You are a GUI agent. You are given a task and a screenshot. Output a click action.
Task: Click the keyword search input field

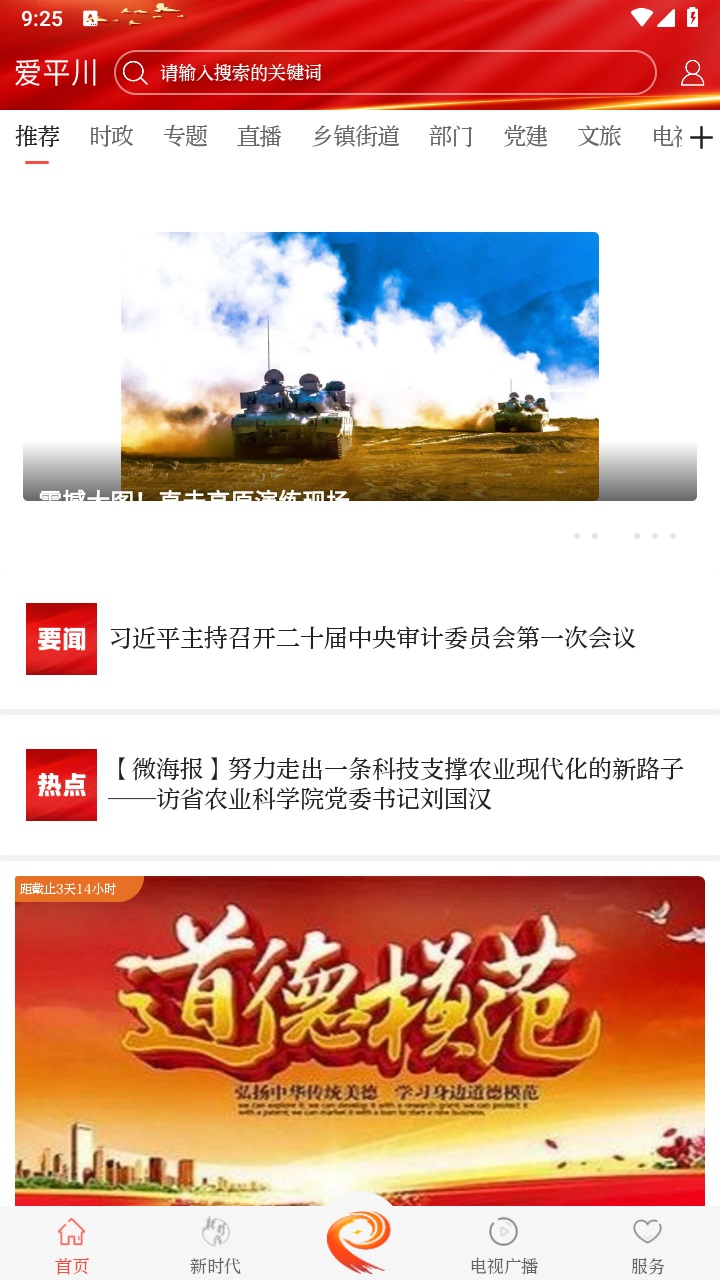pos(390,72)
